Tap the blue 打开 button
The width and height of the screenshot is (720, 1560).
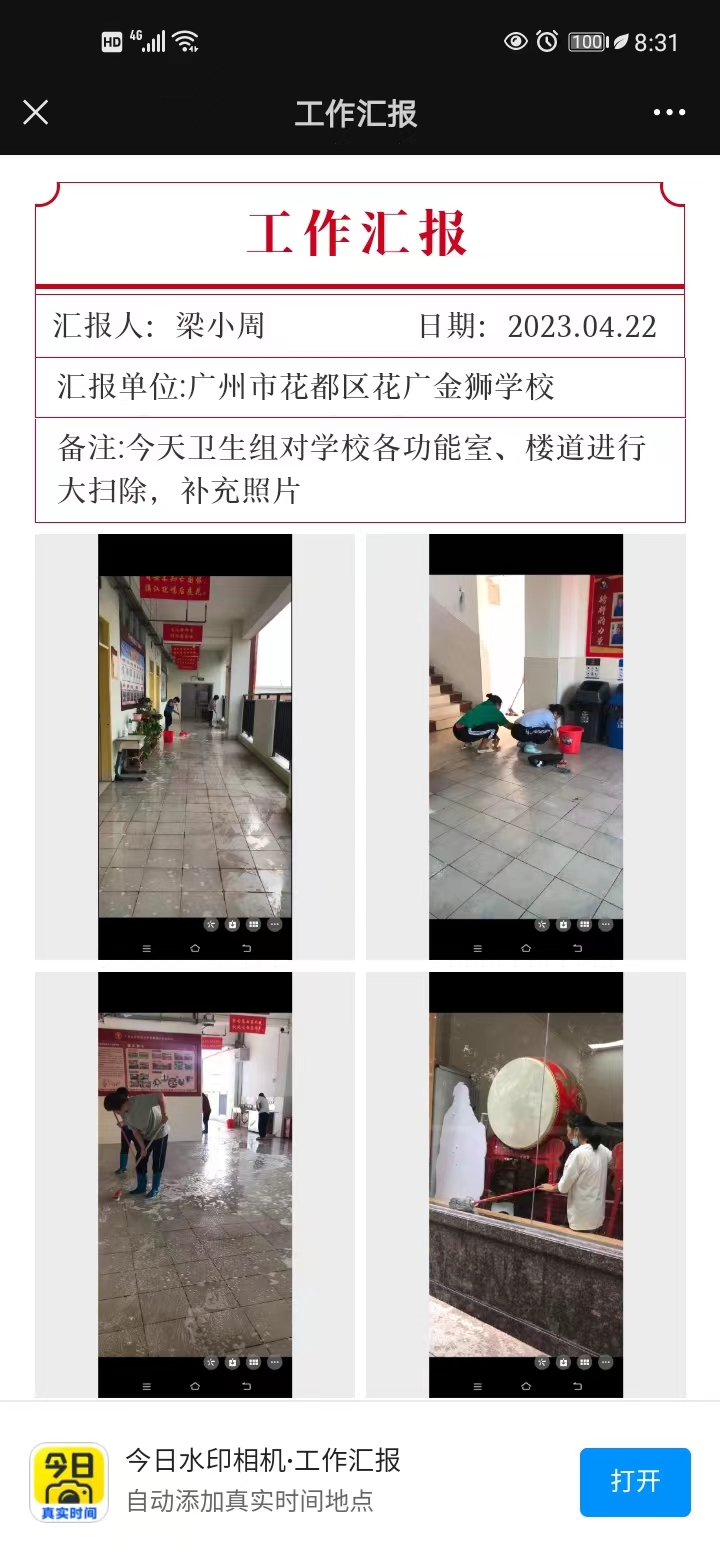click(x=635, y=1481)
